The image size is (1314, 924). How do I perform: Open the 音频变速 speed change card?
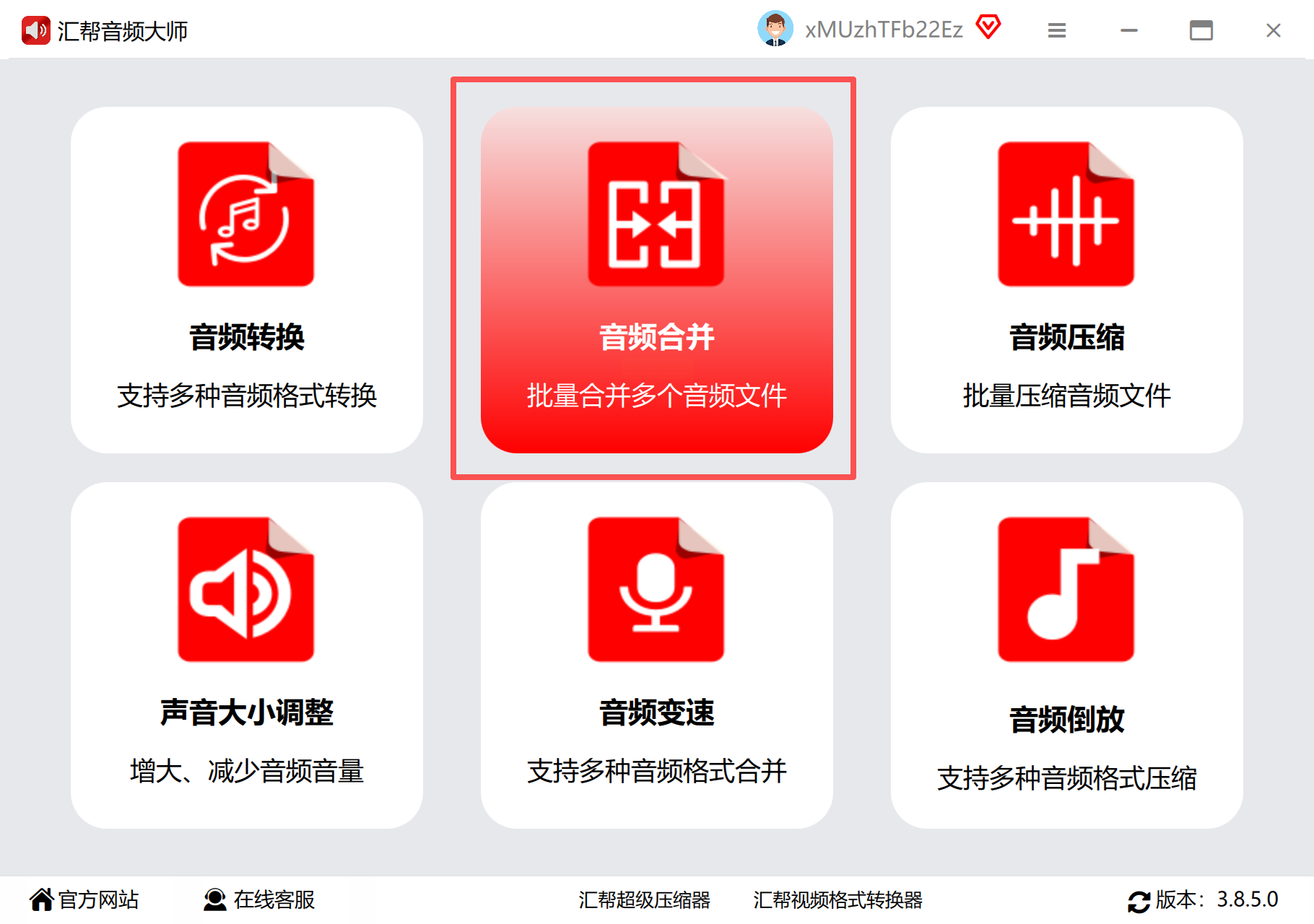click(656, 655)
